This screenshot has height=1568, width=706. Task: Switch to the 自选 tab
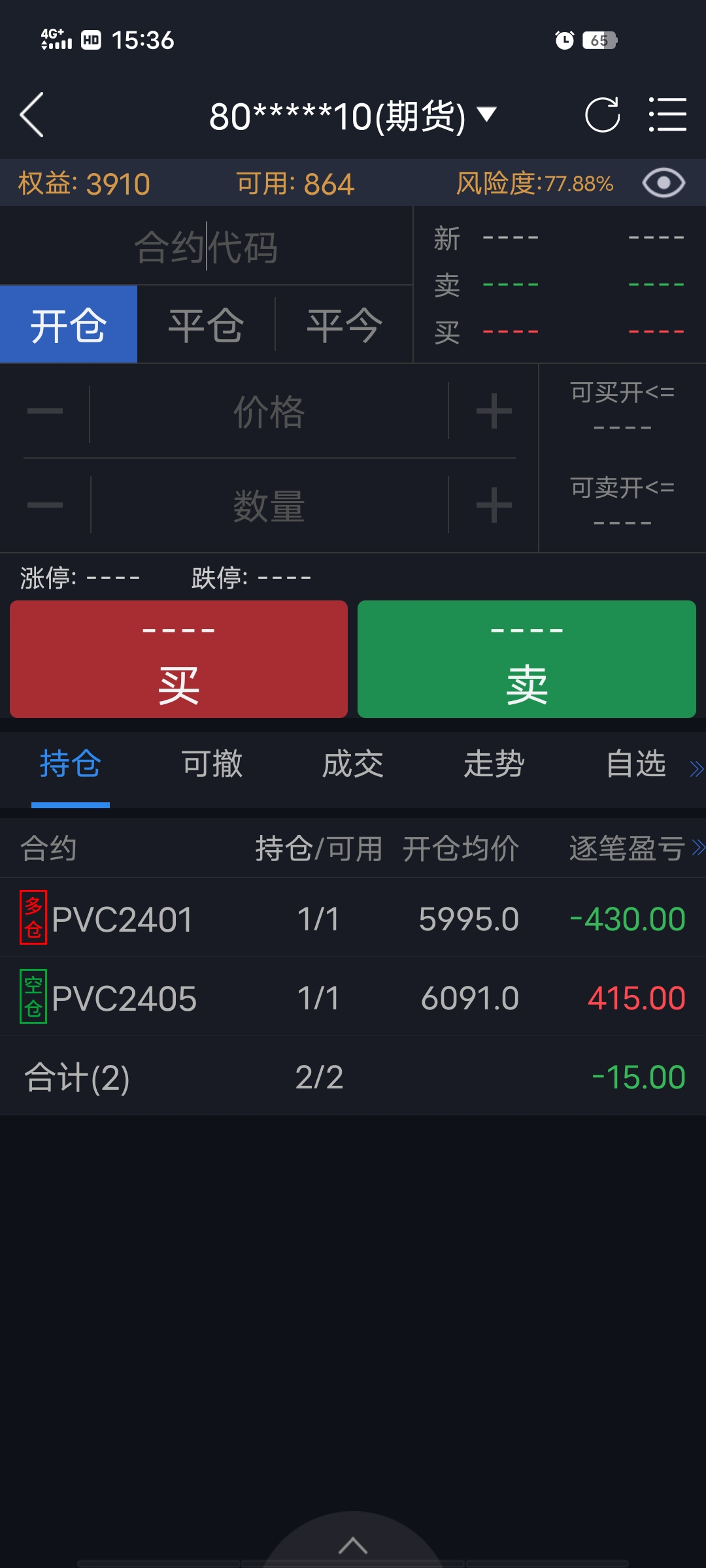coord(635,764)
